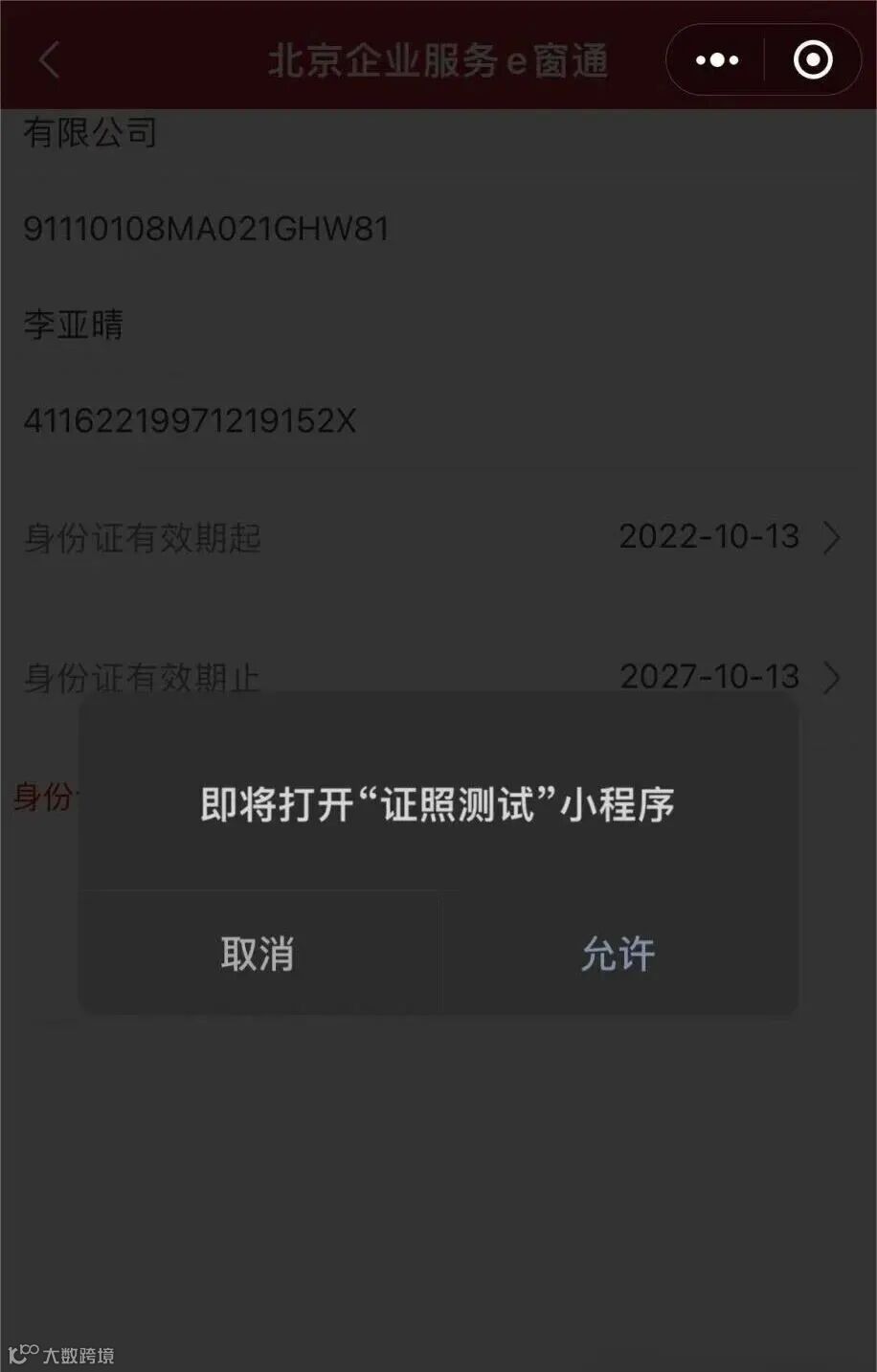Open the WeChat more options menu (three dots)
The width and height of the screenshot is (877, 1372).
click(x=715, y=59)
